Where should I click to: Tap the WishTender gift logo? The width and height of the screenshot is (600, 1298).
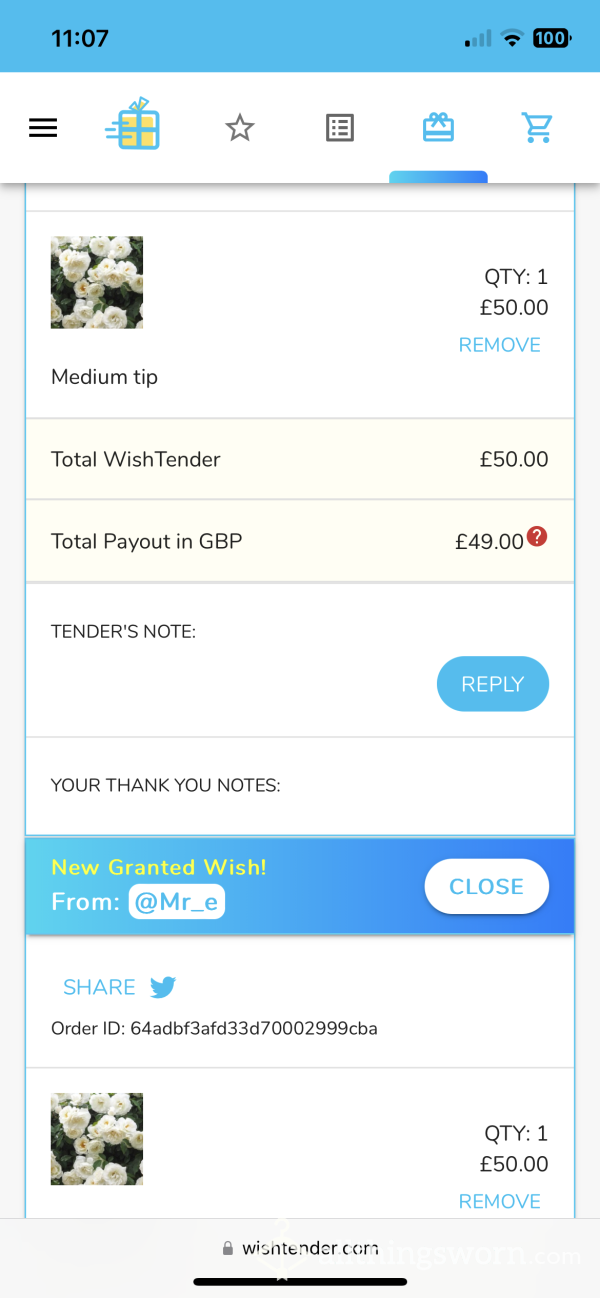(133, 123)
